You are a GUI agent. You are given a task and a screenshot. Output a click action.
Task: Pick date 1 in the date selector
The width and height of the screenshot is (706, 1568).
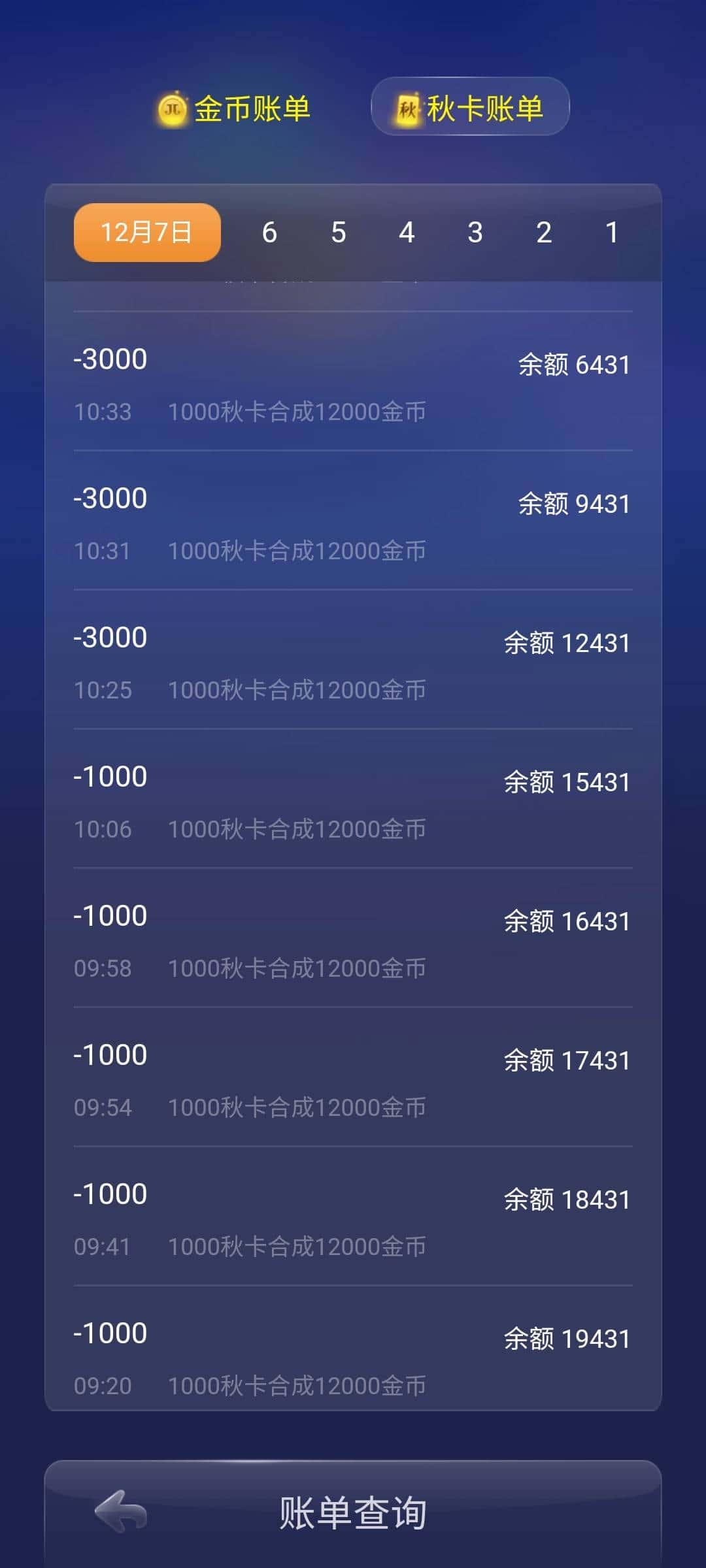tap(612, 232)
